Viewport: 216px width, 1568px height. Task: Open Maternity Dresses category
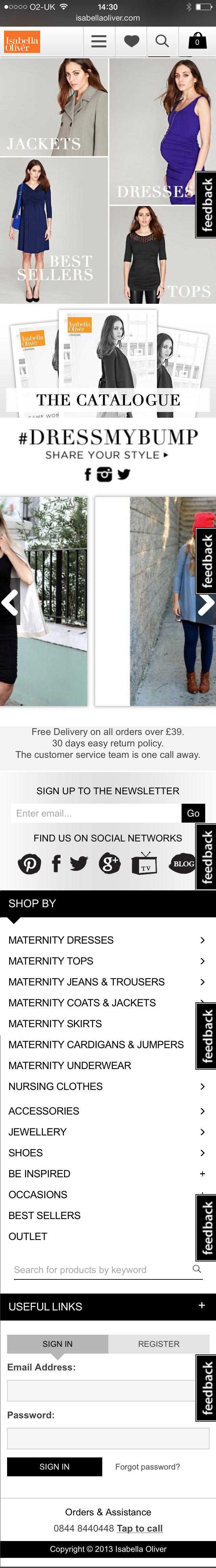[x=61, y=940]
